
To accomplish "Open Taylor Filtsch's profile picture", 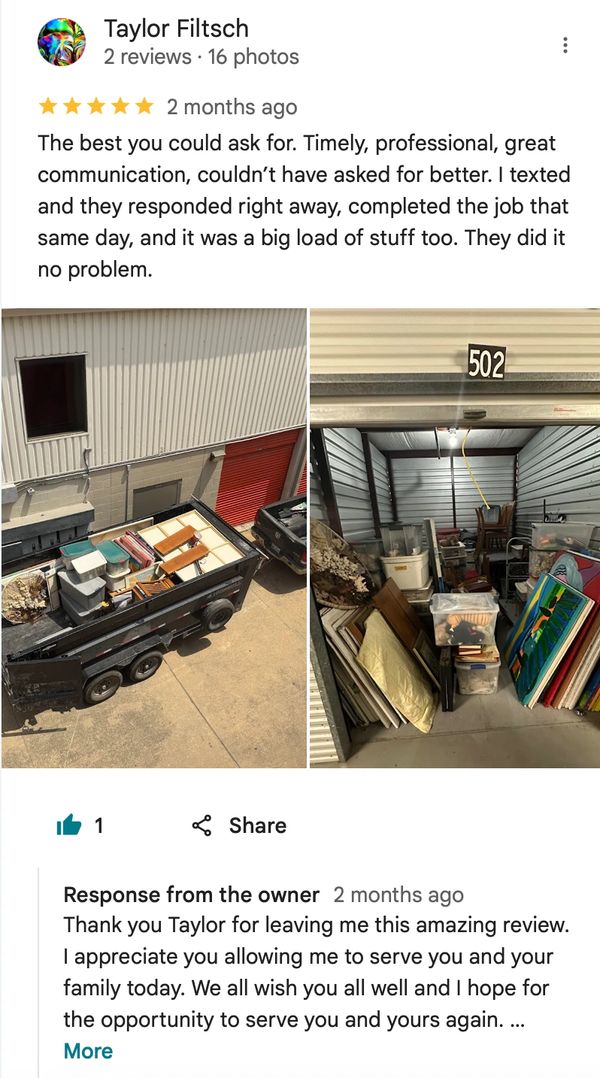I will click(61, 43).
